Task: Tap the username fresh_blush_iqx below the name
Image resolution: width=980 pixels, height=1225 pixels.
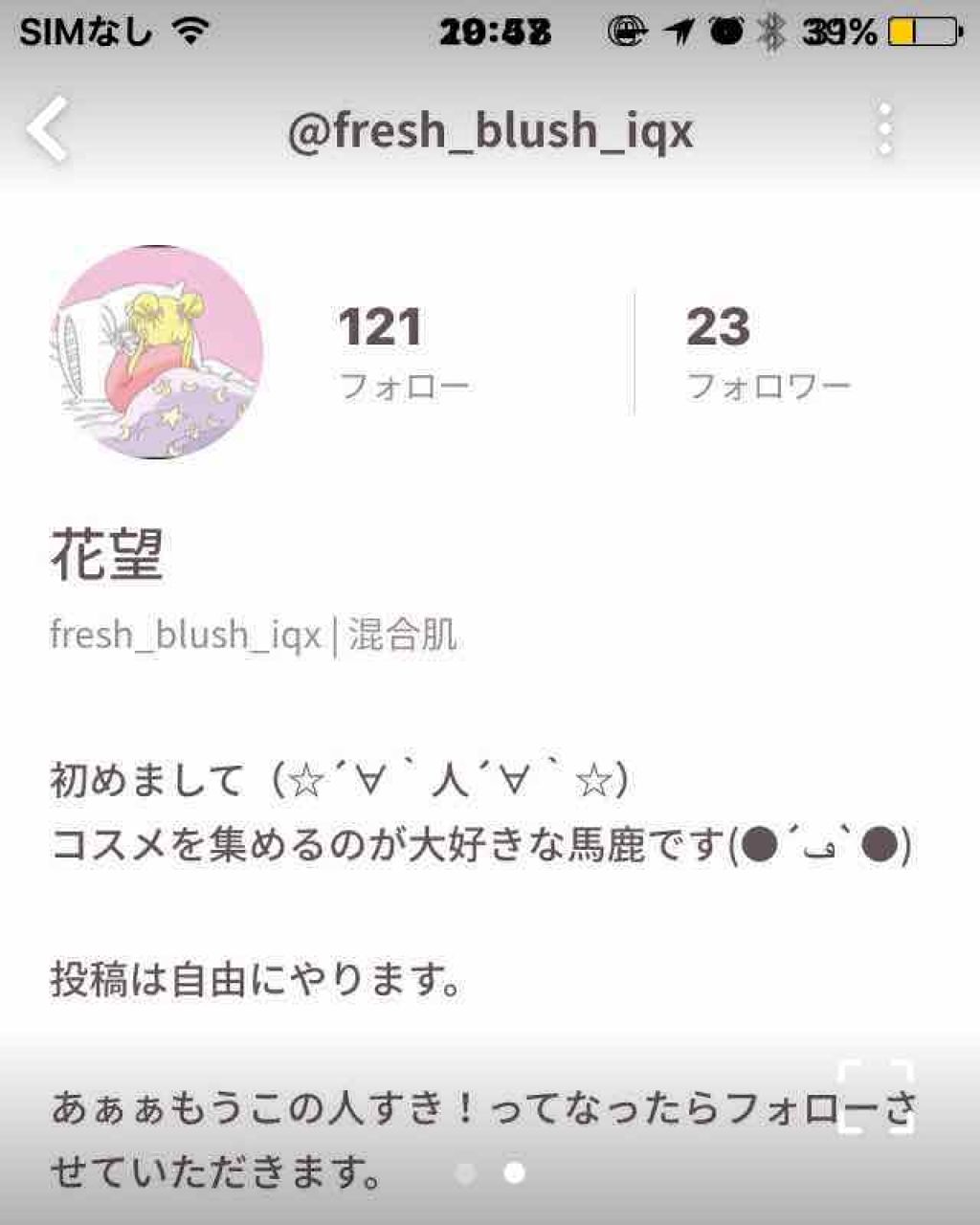Action: [185, 634]
